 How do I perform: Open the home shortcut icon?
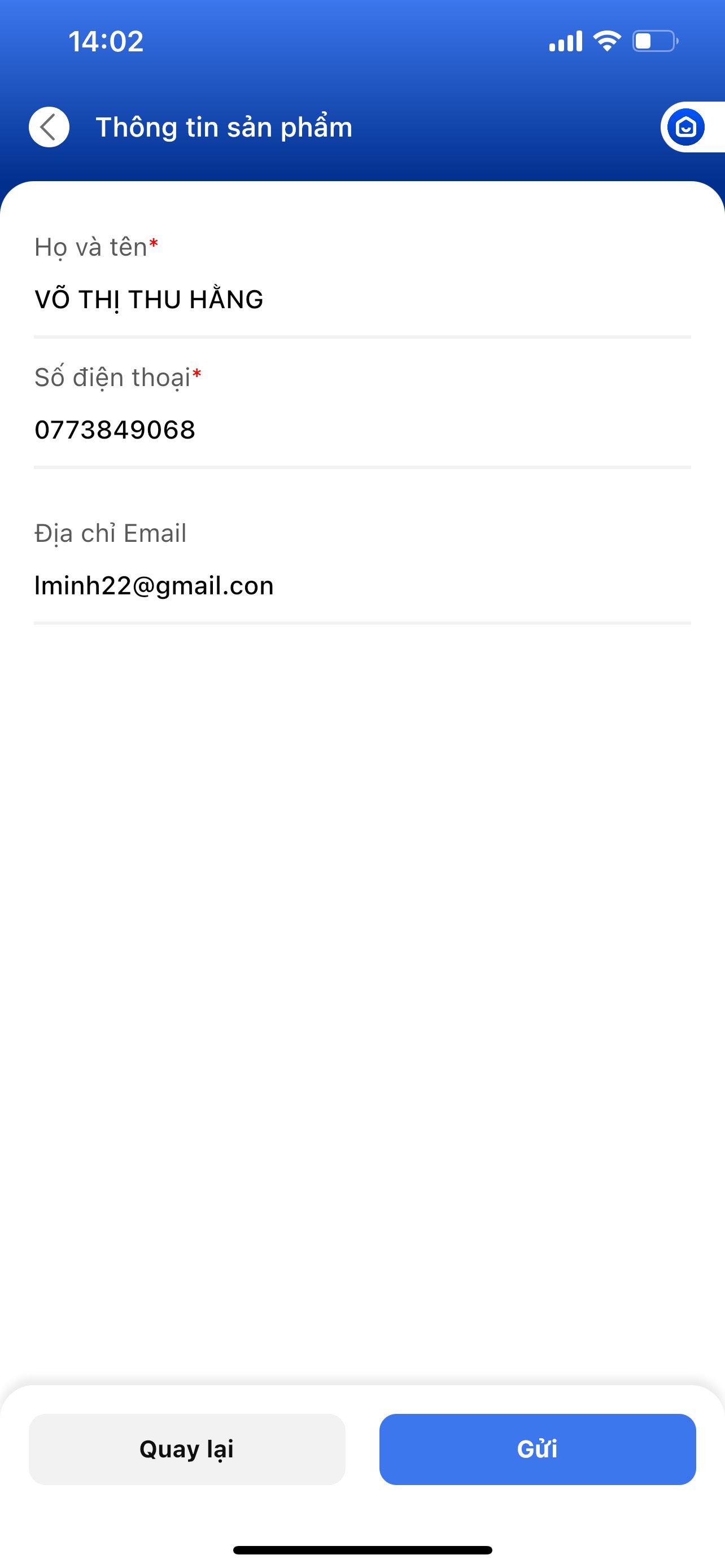coord(686,127)
